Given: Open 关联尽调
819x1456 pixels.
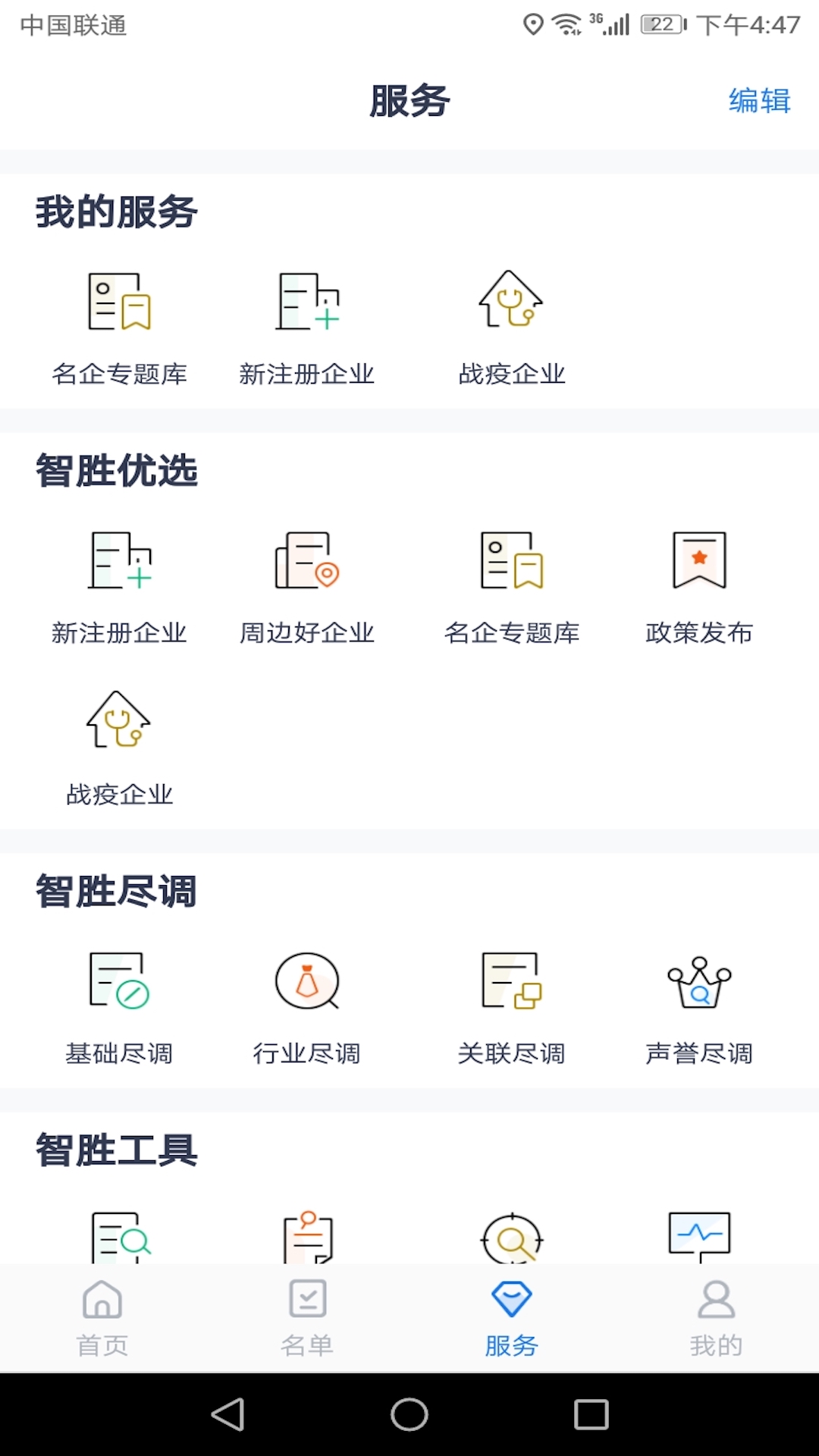Looking at the screenshot, I should [512, 1005].
